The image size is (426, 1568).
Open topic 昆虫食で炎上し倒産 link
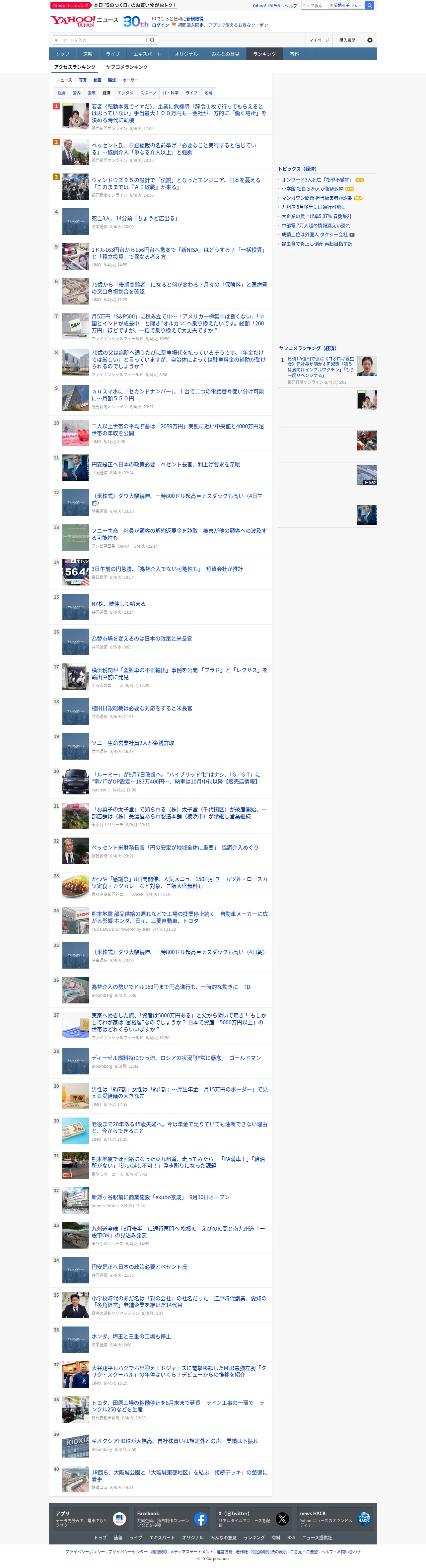[x=317, y=244]
